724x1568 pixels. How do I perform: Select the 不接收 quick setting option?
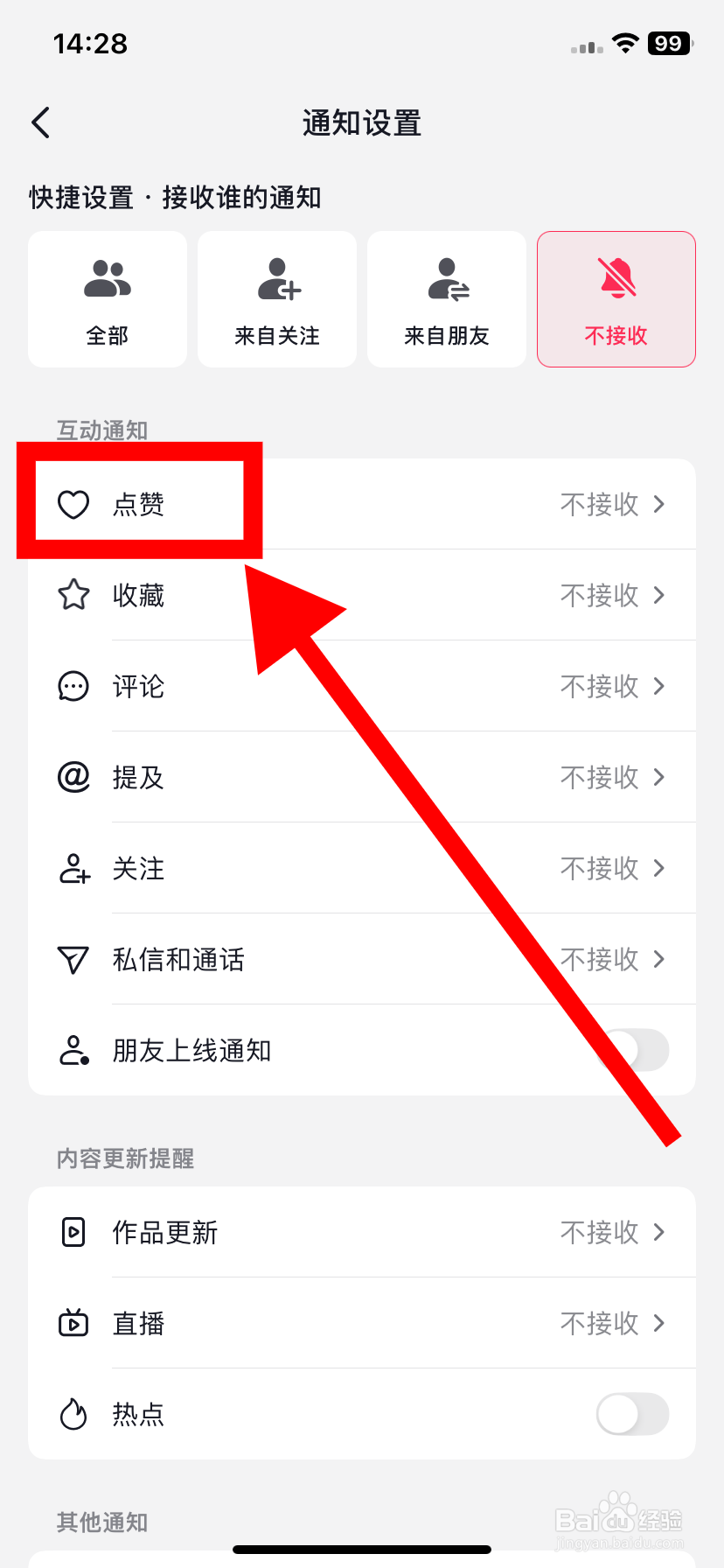pyautogui.click(x=616, y=298)
